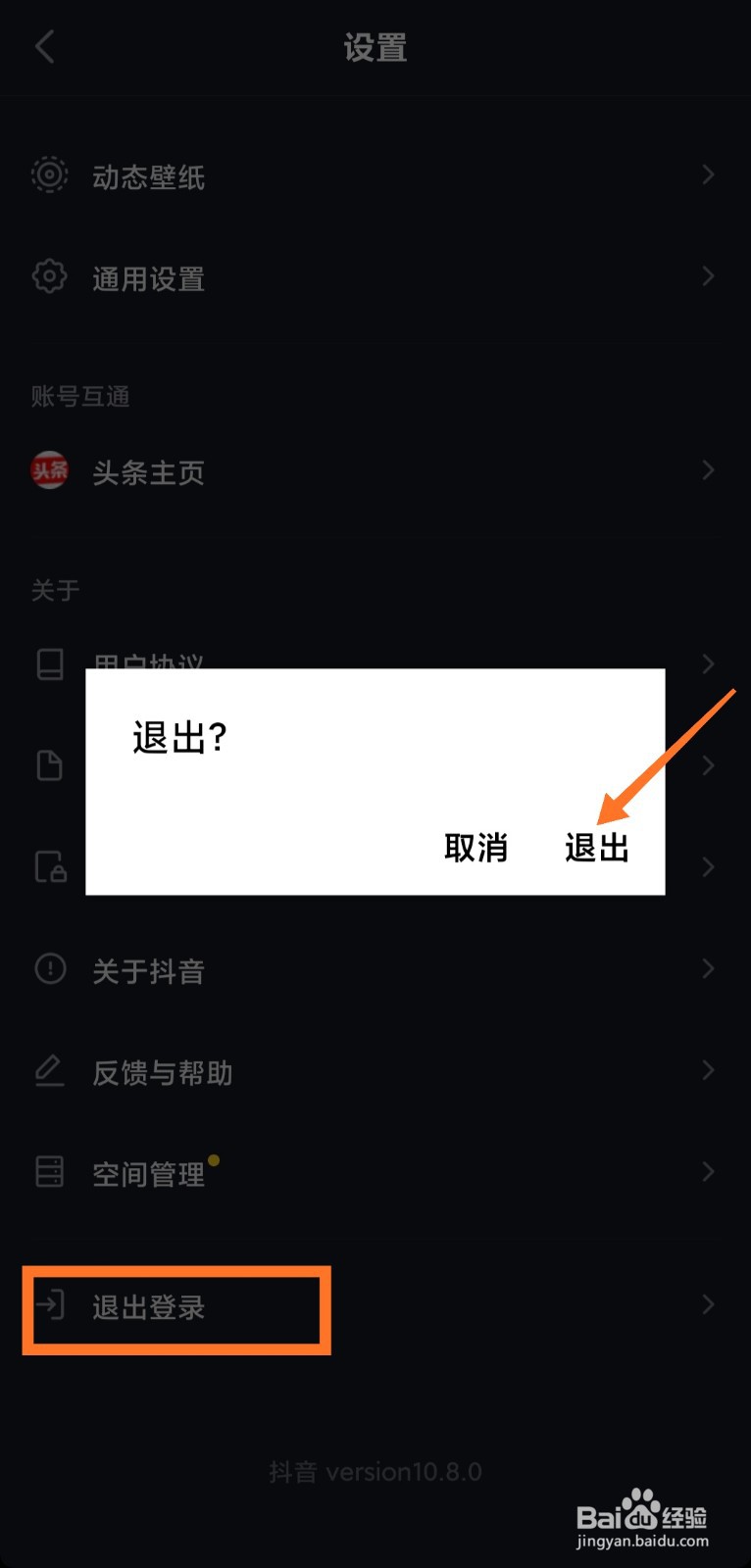
Task: Select the 关于抖音 info circle icon
Action: [49, 970]
